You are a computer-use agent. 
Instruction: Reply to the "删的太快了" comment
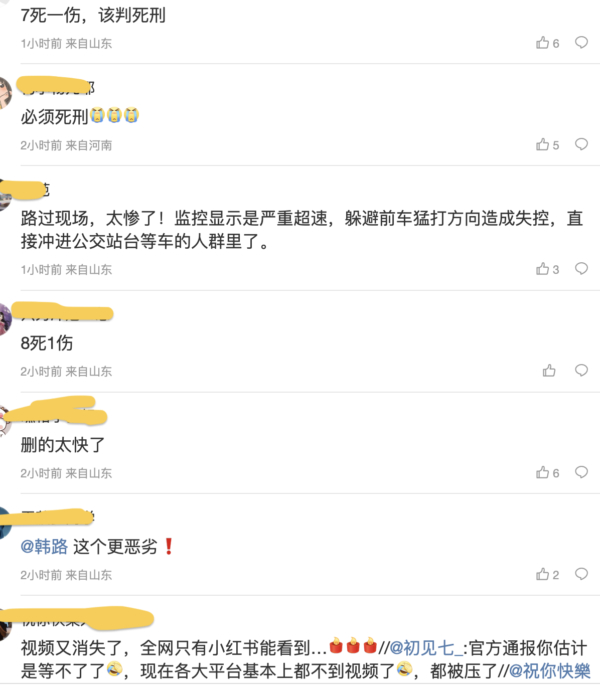[x=580, y=473]
